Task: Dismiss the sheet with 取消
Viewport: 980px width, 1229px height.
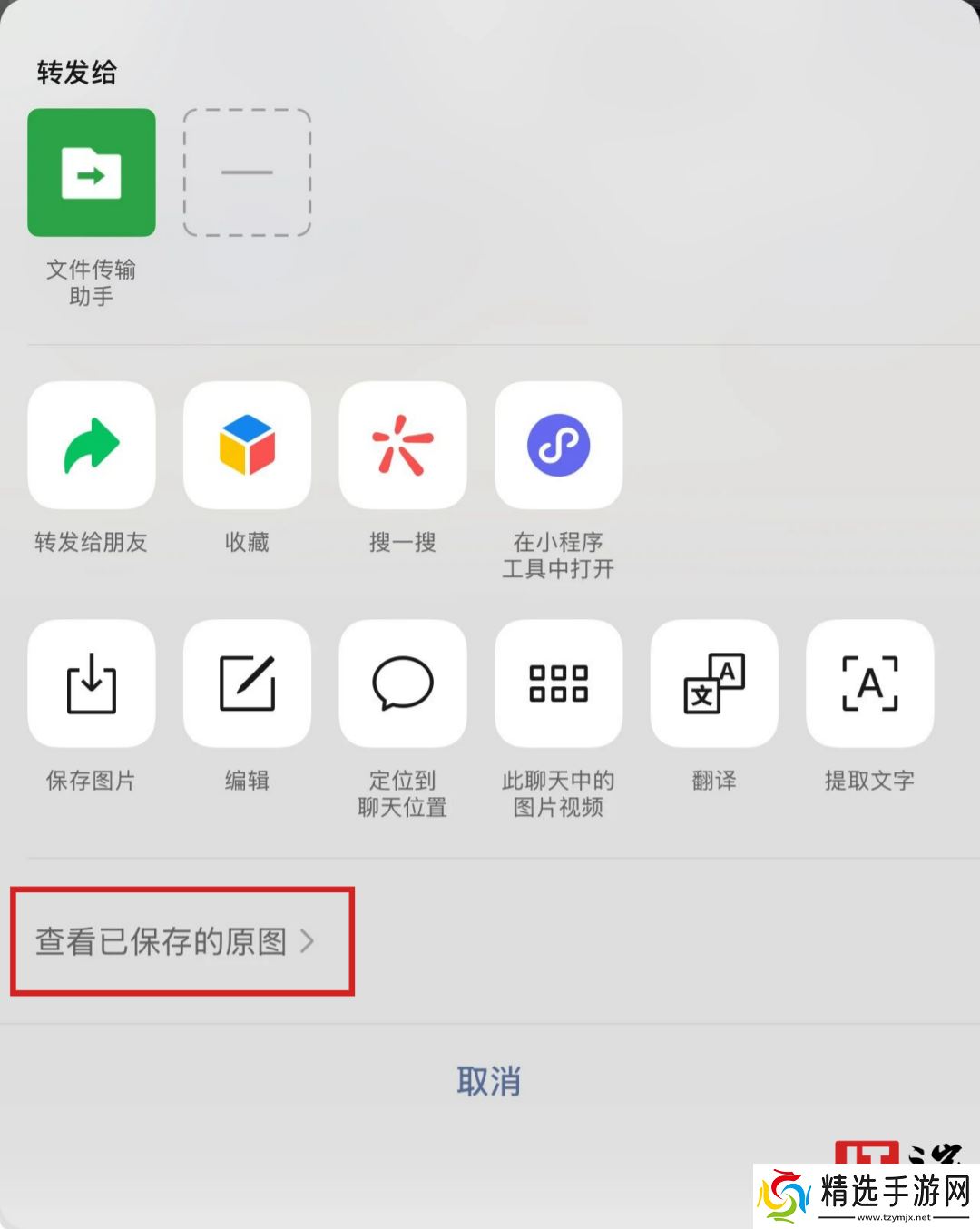Action: [489, 1081]
